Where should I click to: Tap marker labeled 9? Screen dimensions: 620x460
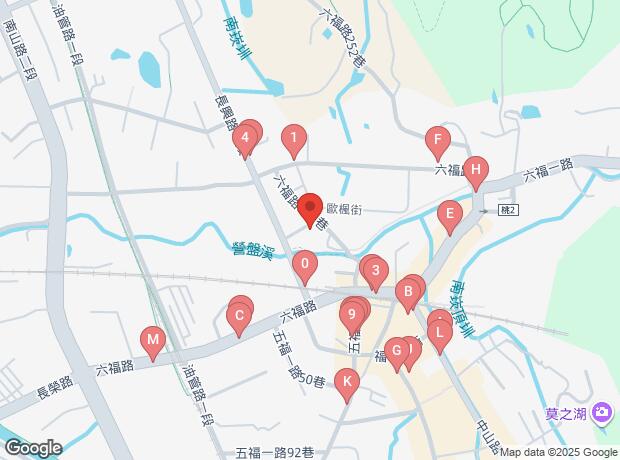tap(352, 316)
